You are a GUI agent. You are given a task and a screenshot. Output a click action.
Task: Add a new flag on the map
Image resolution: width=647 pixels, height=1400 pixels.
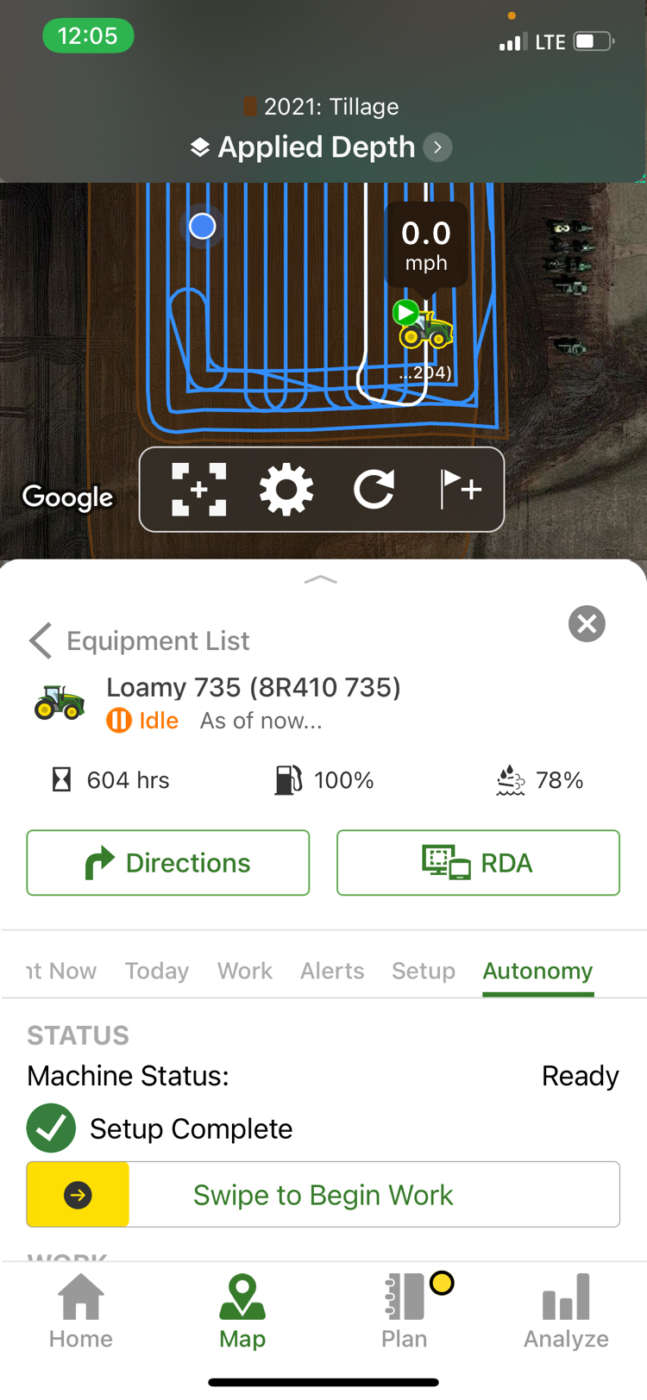pos(460,490)
